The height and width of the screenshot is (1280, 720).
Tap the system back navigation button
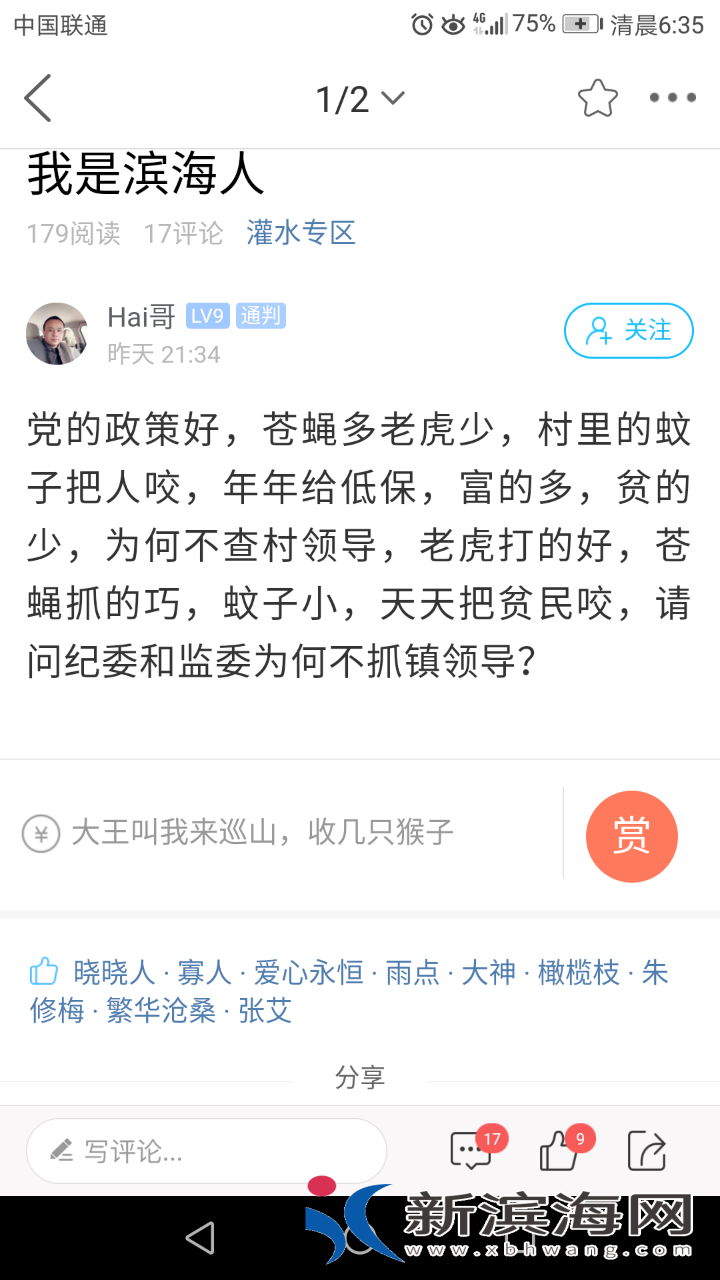[200, 1238]
